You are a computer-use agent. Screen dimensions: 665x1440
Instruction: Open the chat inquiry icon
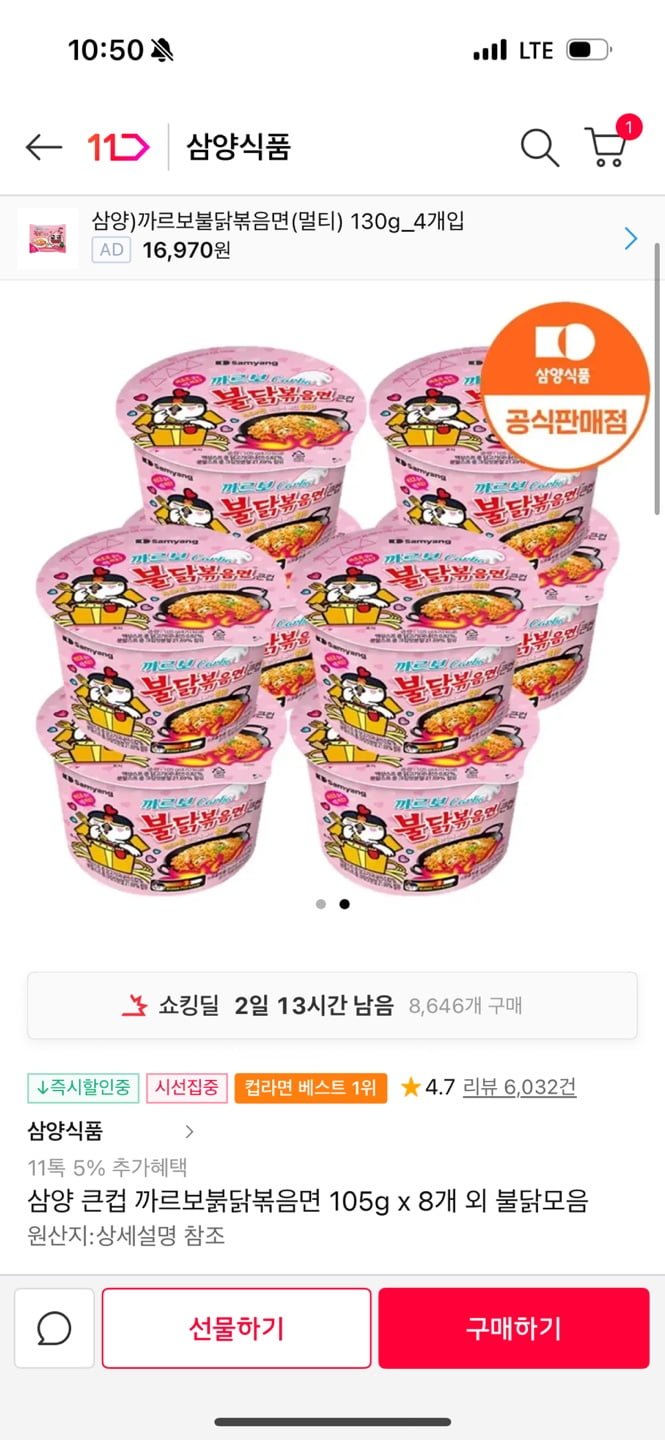pyautogui.click(x=54, y=1328)
